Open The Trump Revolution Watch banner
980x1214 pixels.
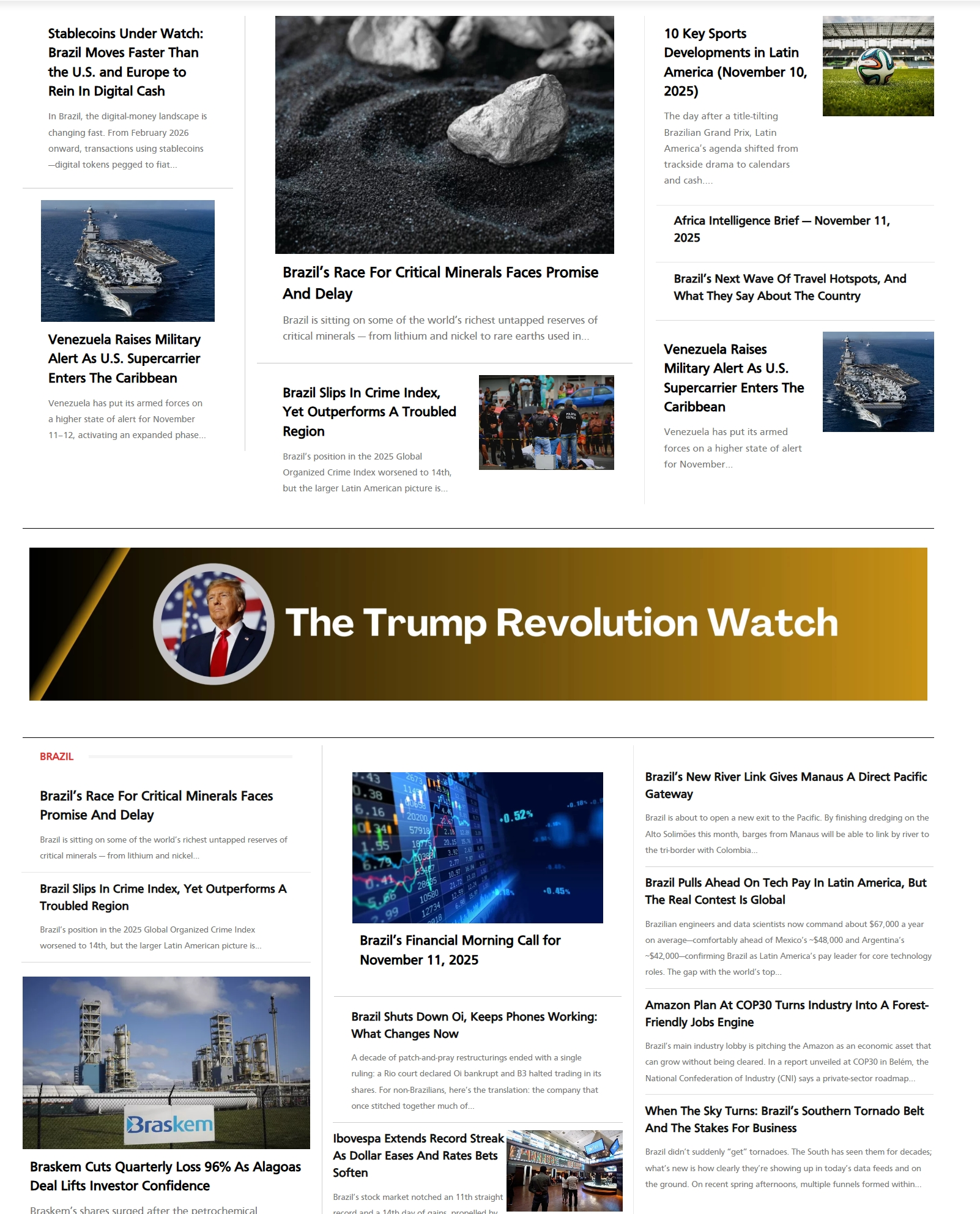click(x=478, y=624)
